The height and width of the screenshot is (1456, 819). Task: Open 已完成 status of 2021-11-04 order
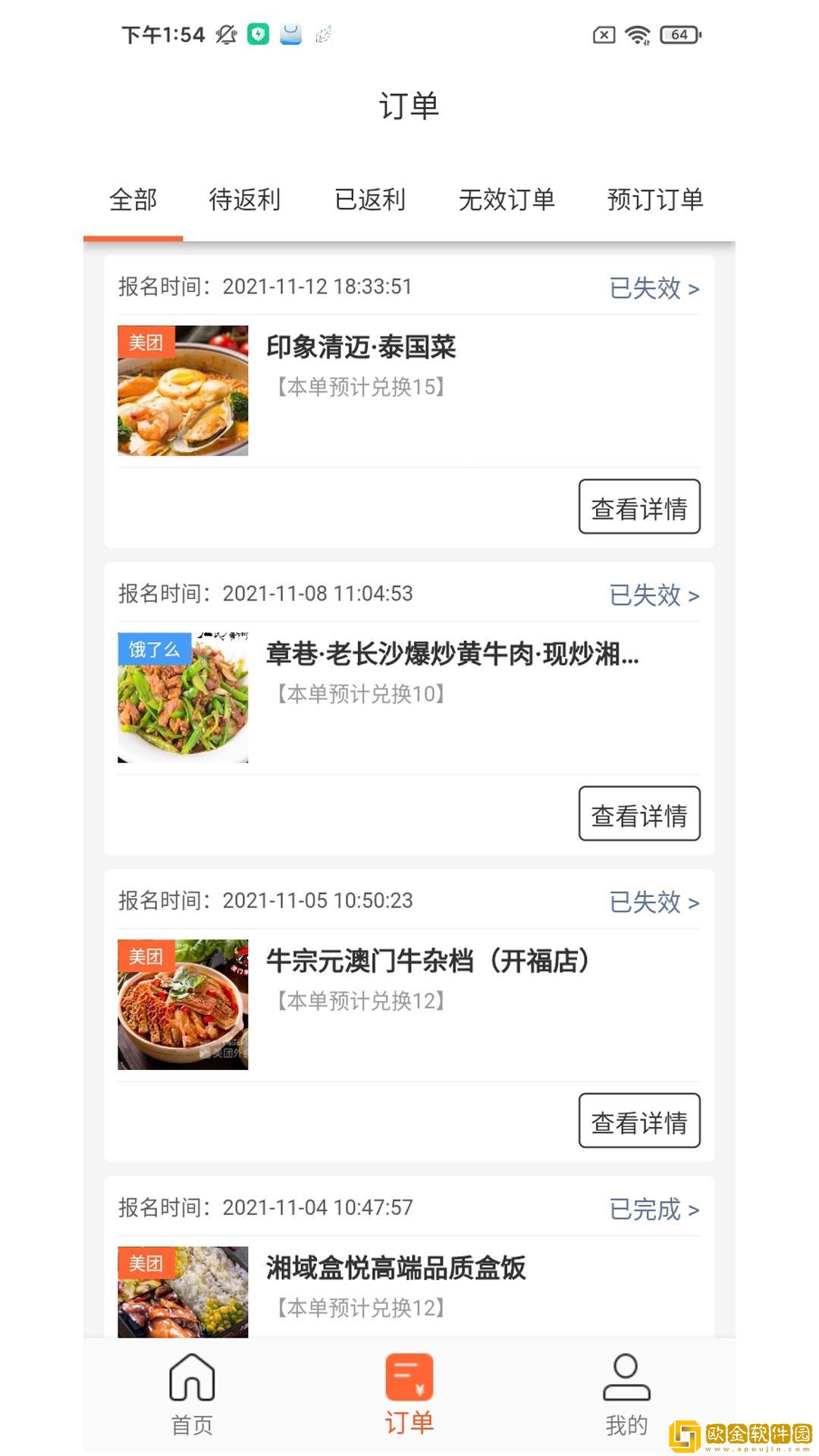pyautogui.click(x=654, y=1210)
